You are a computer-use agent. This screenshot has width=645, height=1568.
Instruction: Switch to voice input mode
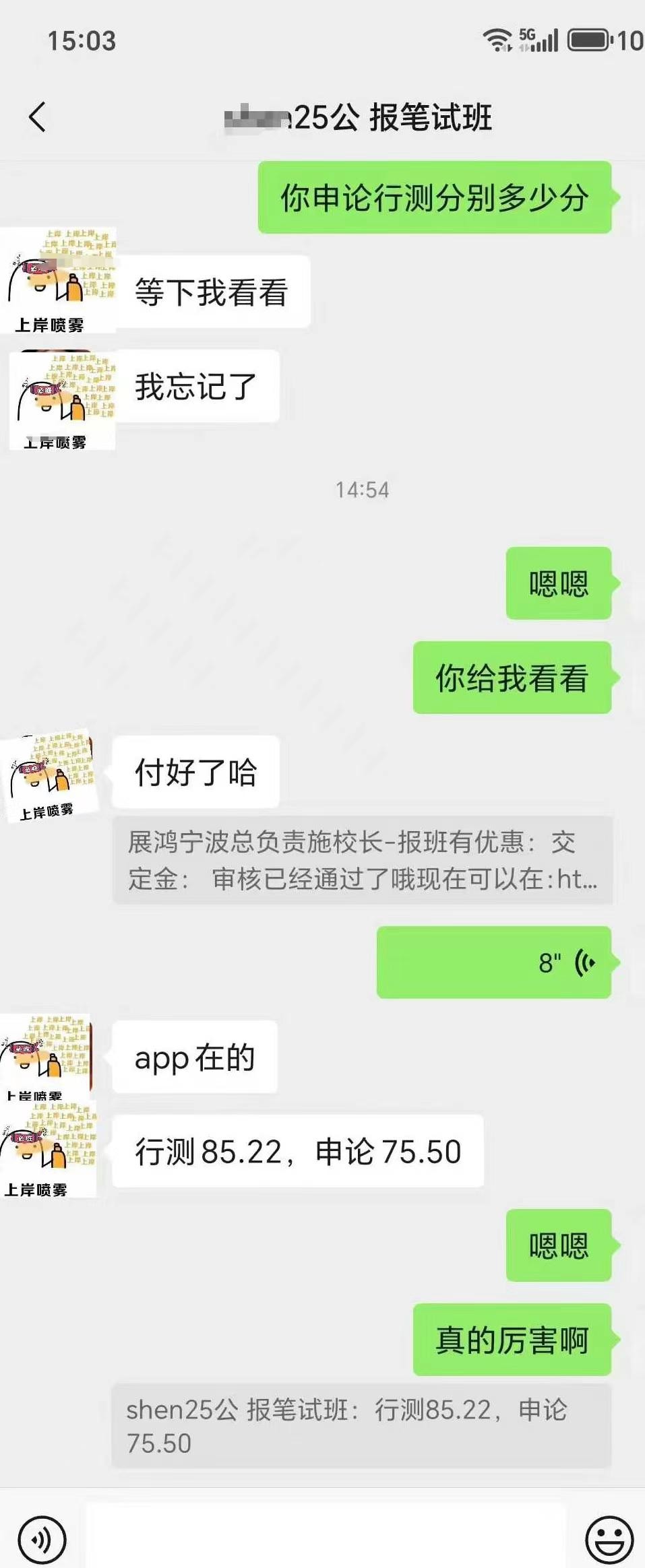click(x=42, y=1539)
